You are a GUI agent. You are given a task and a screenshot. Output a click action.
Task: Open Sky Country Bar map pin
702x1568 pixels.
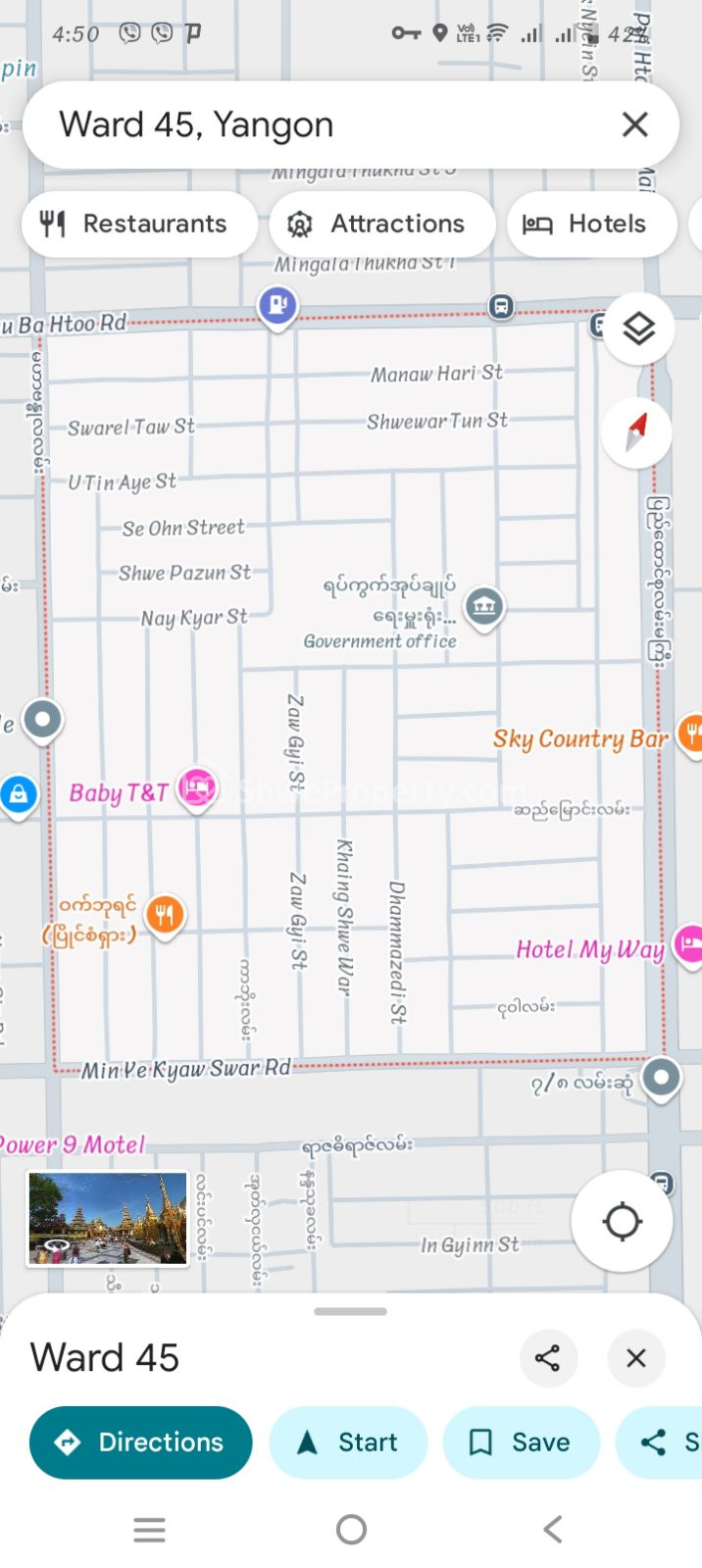690,732
